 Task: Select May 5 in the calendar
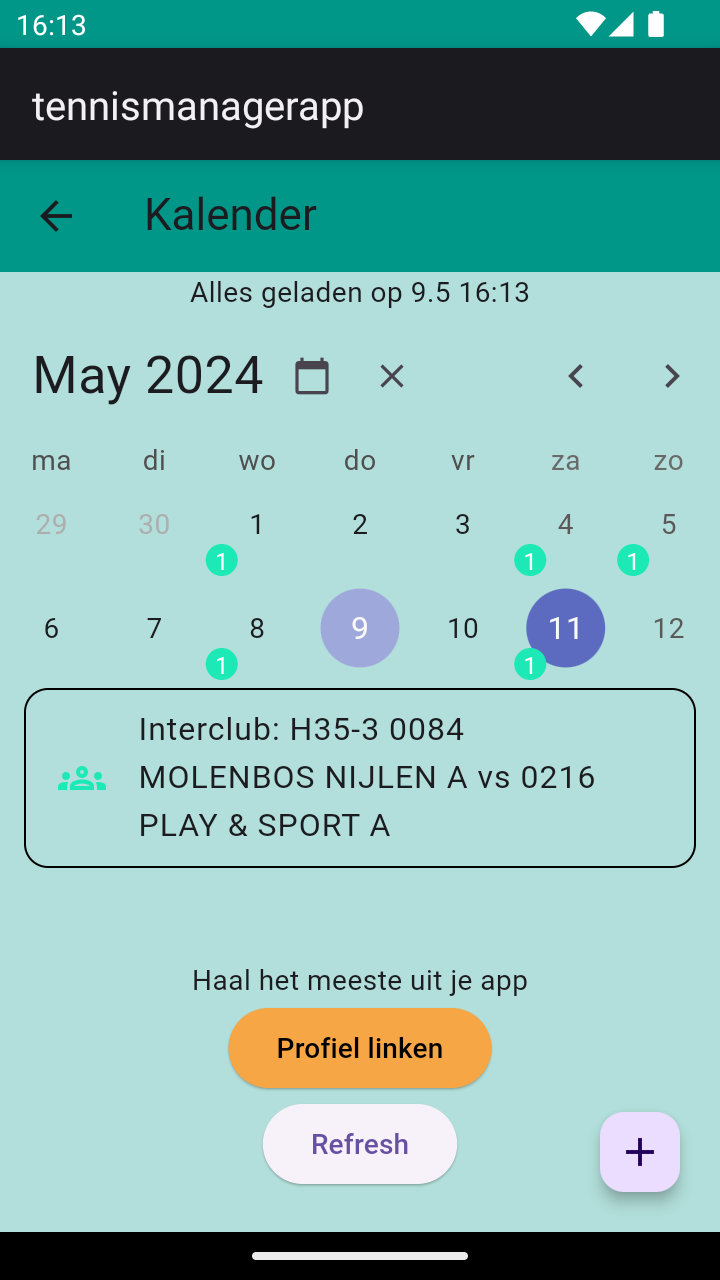point(668,525)
